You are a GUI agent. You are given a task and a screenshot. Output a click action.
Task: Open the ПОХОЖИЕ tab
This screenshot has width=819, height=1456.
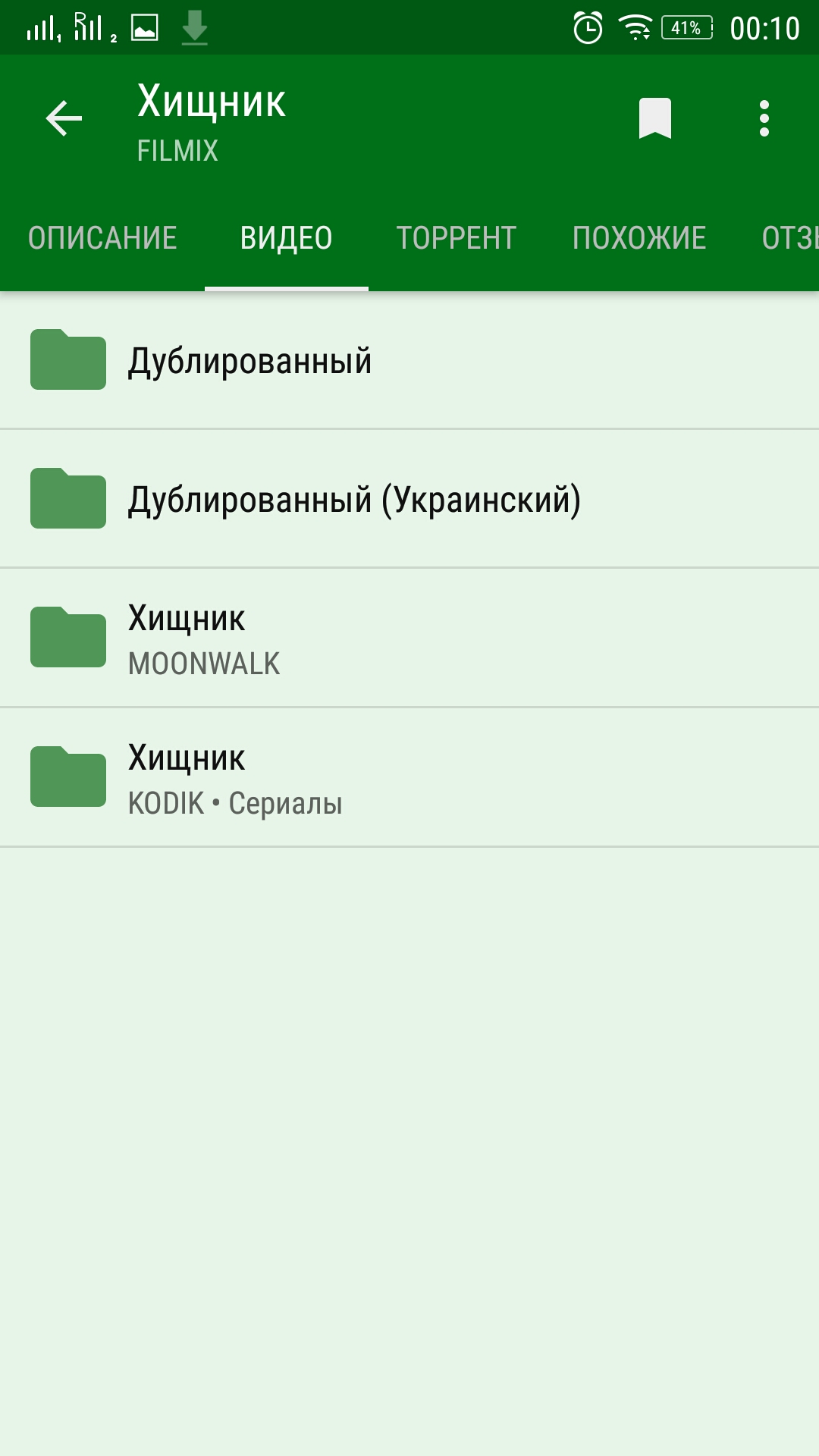point(639,238)
